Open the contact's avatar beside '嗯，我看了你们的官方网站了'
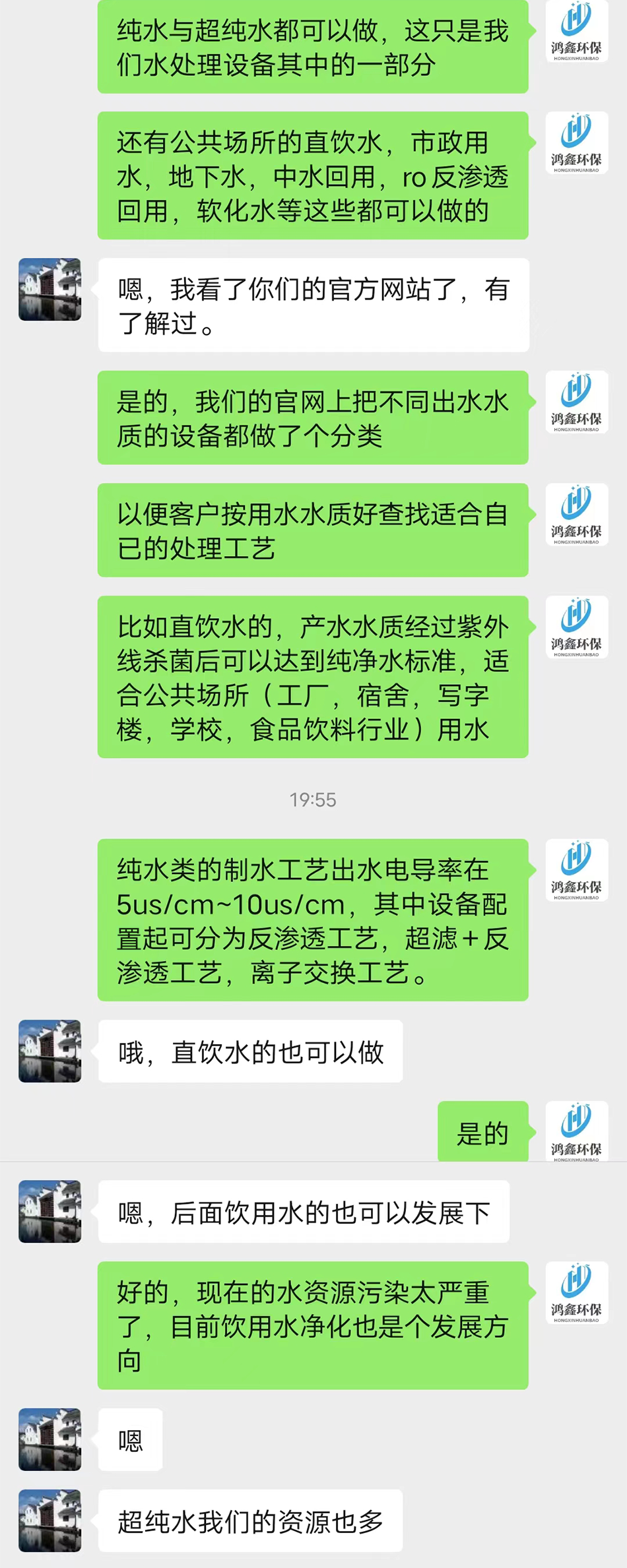627x1568 pixels. click(49, 290)
